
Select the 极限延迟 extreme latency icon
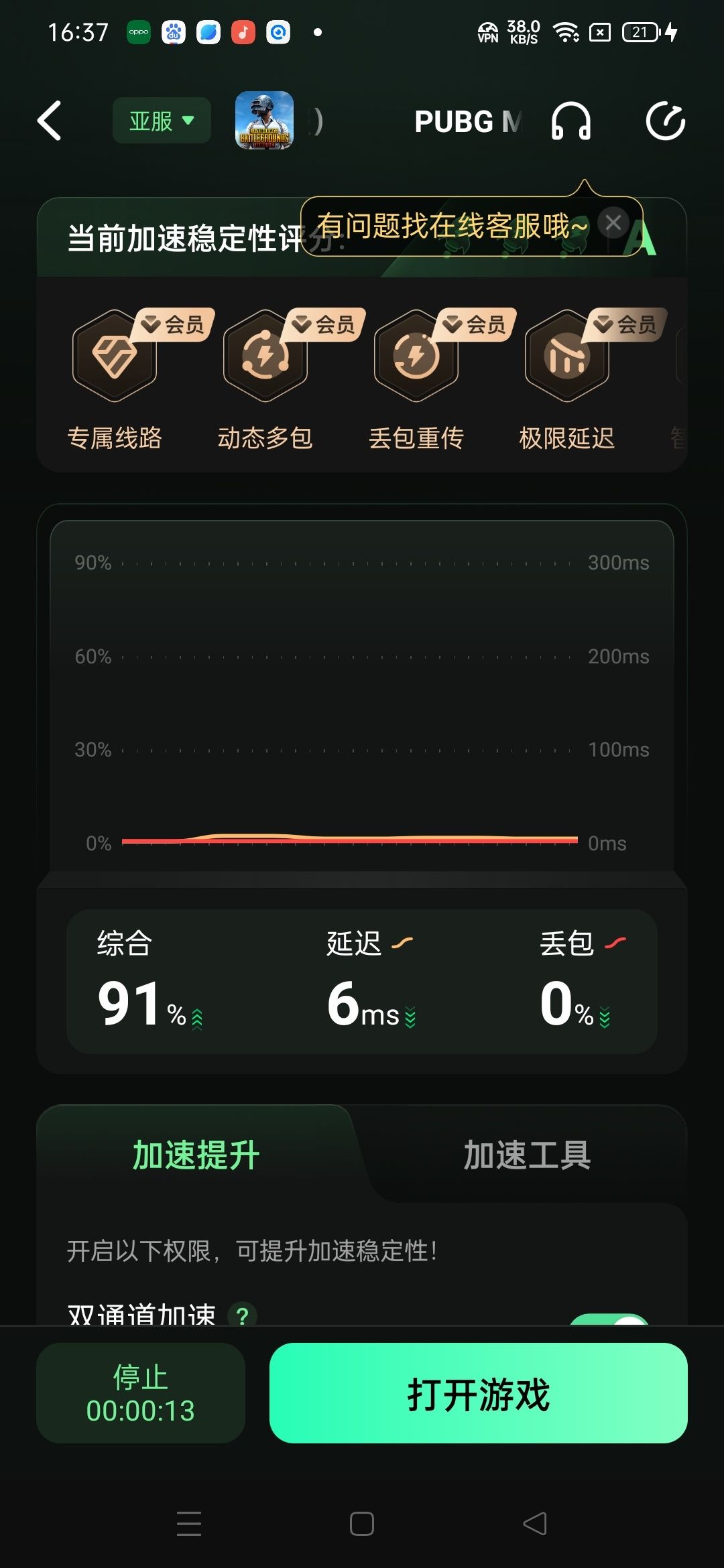[566, 356]
